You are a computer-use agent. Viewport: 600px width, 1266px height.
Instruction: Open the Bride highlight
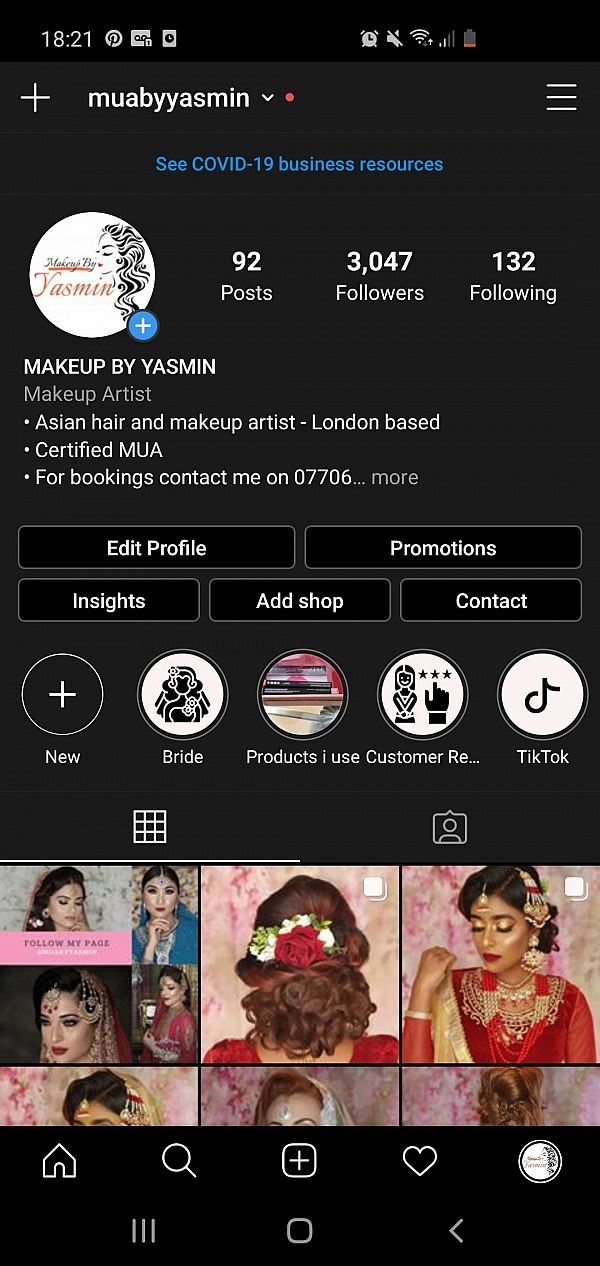click(x=182, y=695)
